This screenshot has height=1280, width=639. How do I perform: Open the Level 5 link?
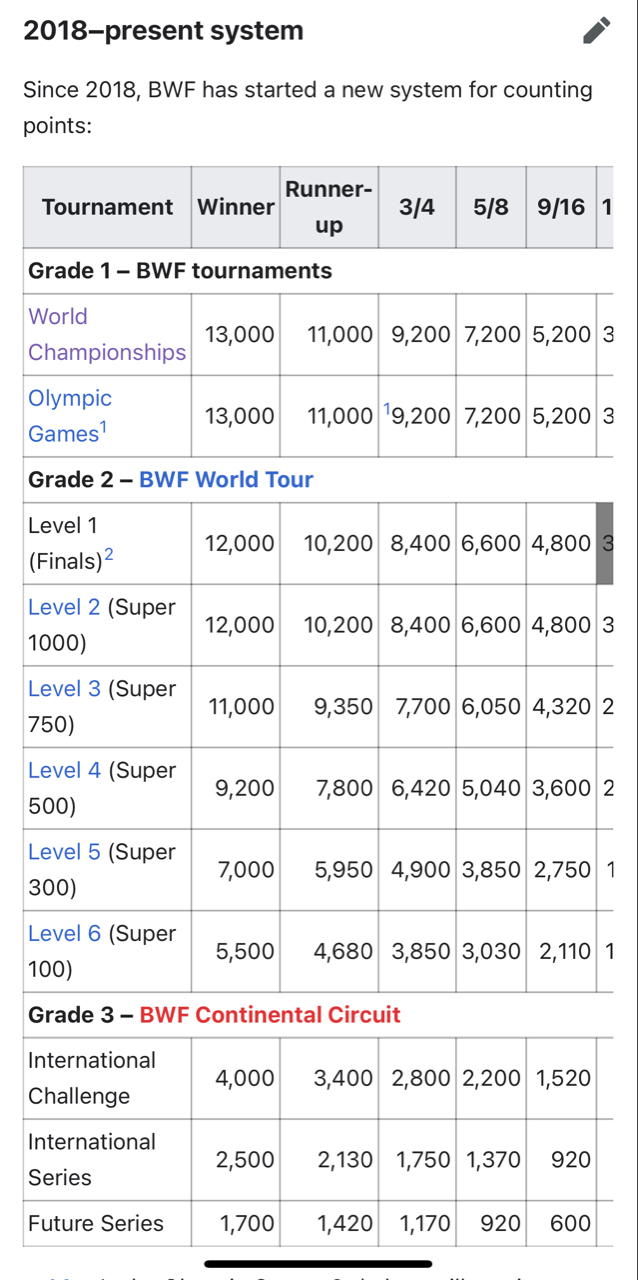tap(65, 852)
